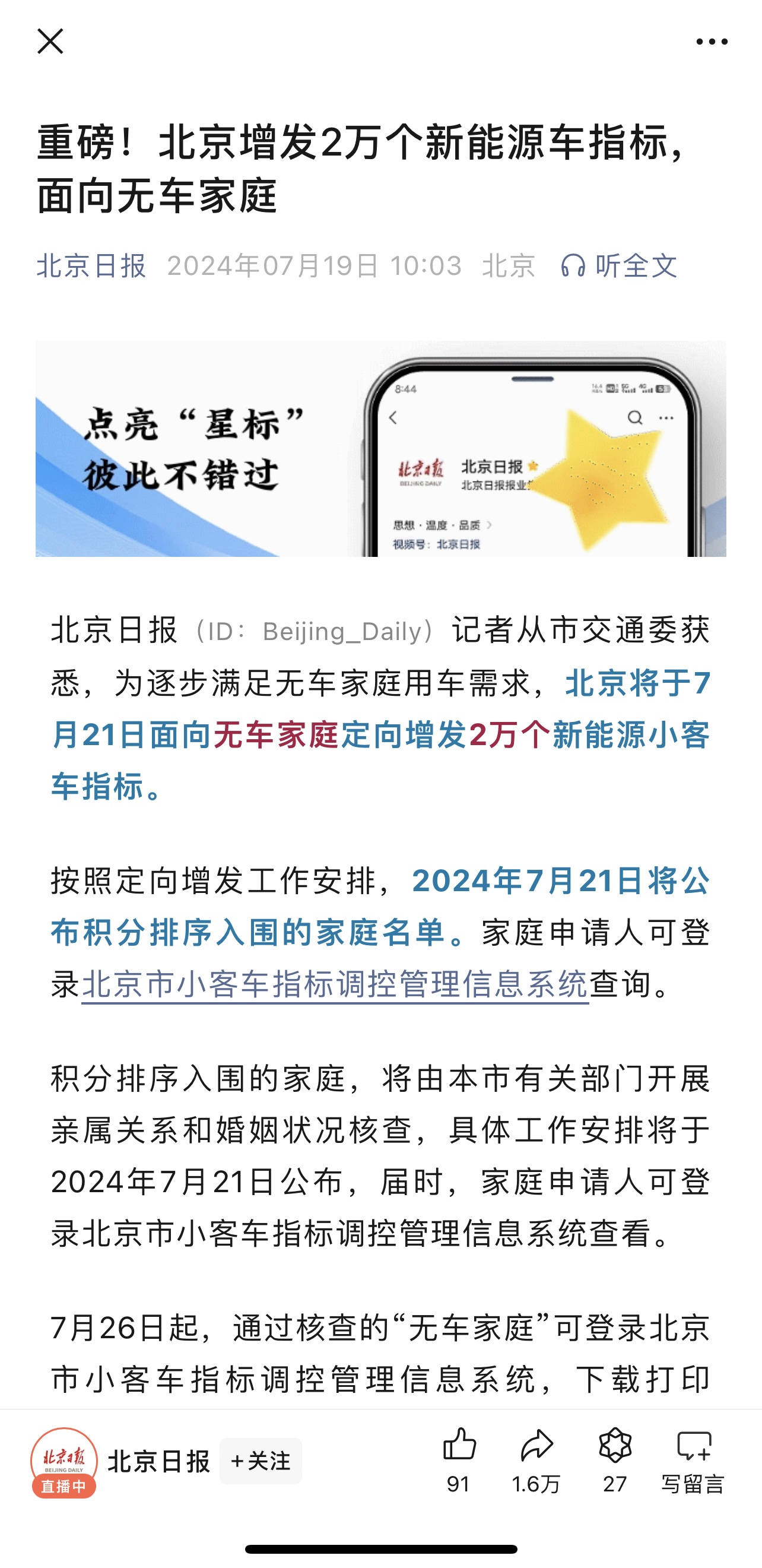Like the article with thumbs-up
Viewport: 762px width, 1568px height.
[459, 1461]
